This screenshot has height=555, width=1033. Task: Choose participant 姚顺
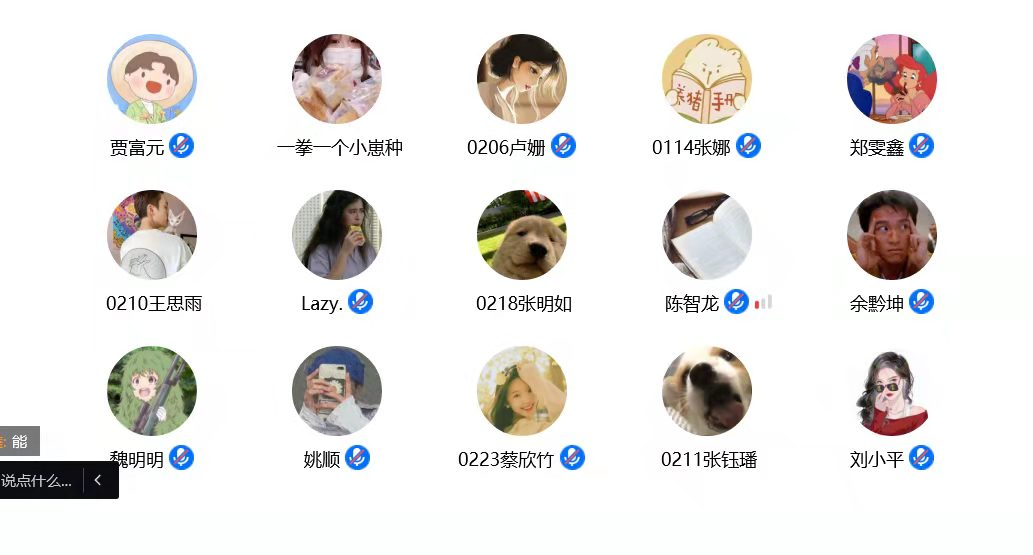coord(337,391)
